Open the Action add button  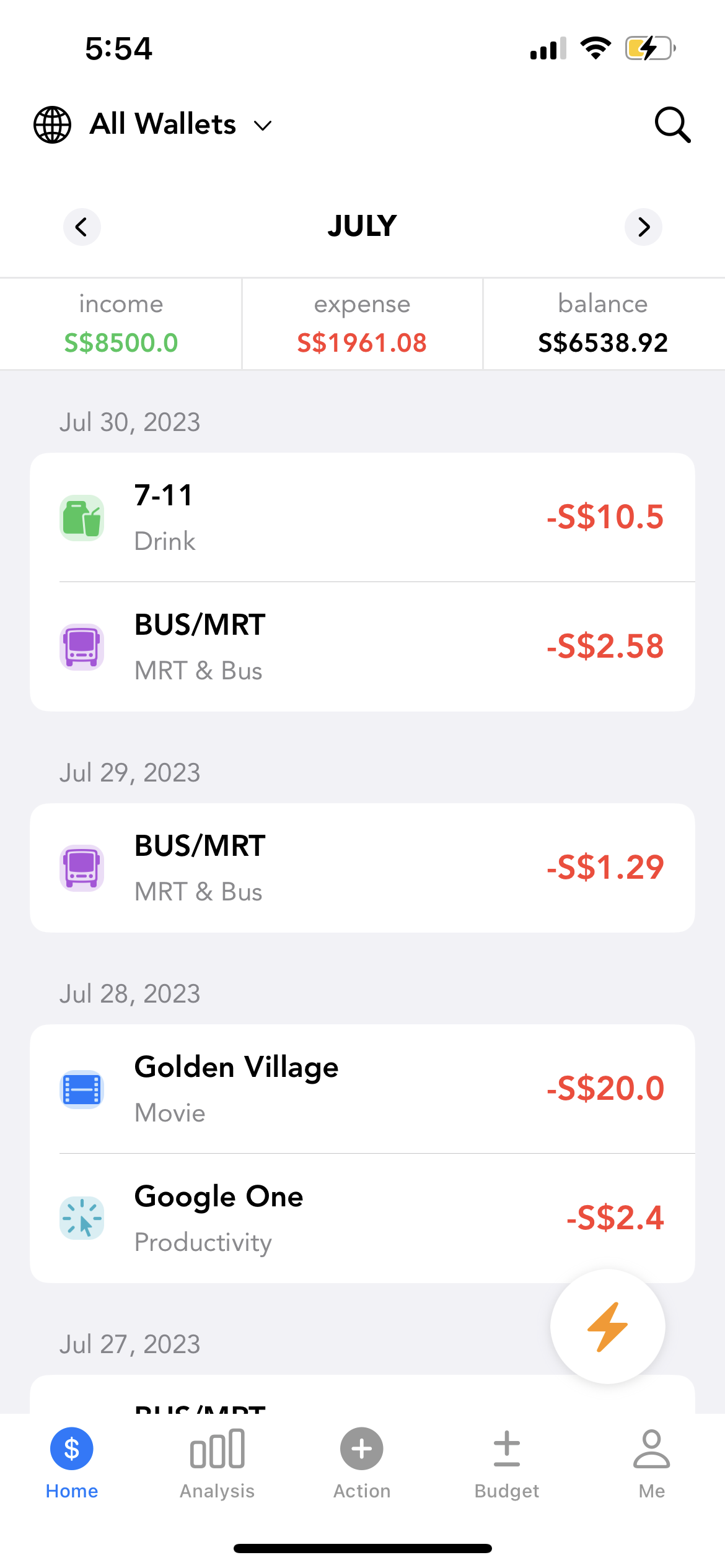(x=361, y=1449)
